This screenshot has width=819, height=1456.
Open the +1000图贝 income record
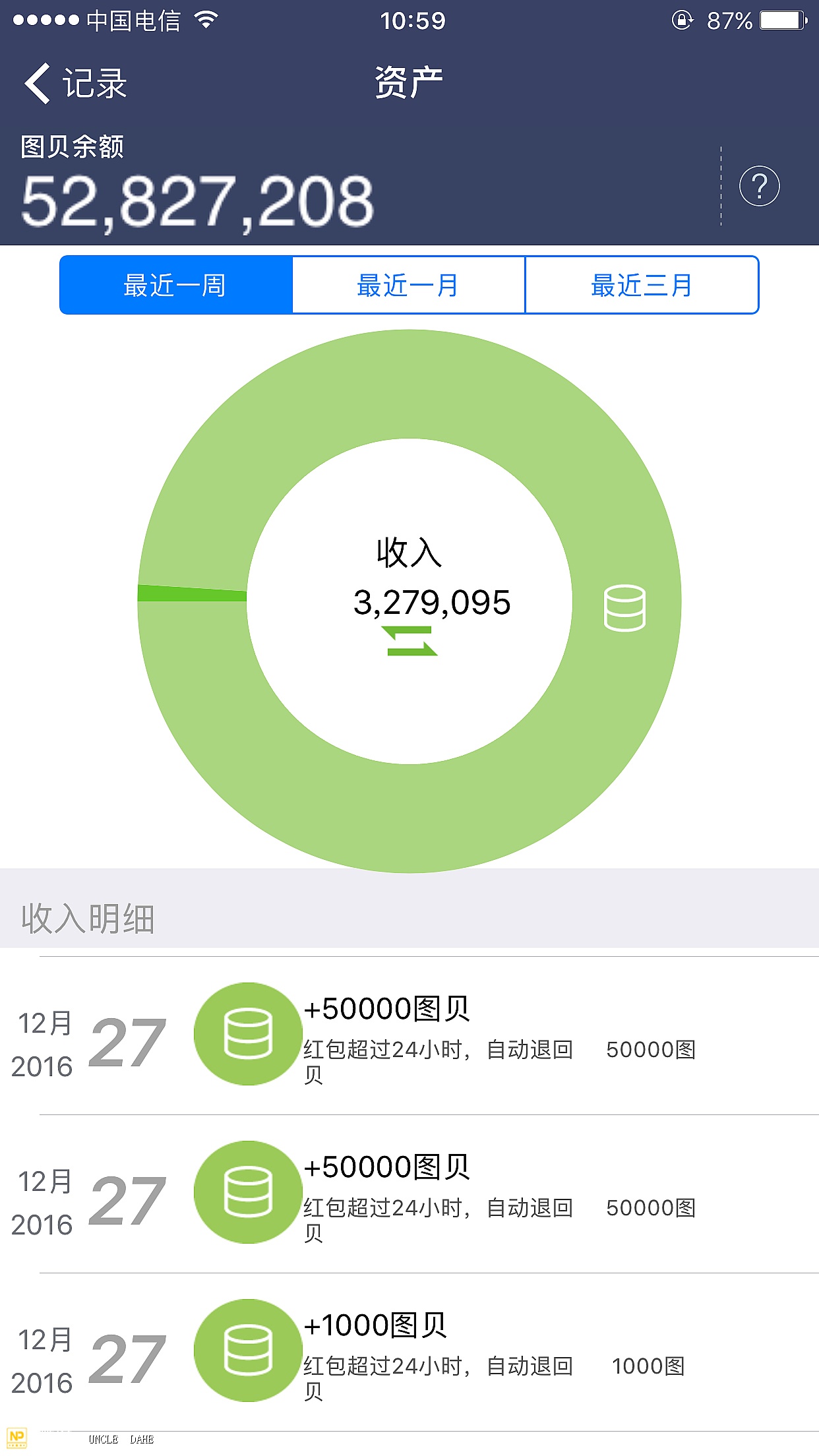tap(429, 1351)
